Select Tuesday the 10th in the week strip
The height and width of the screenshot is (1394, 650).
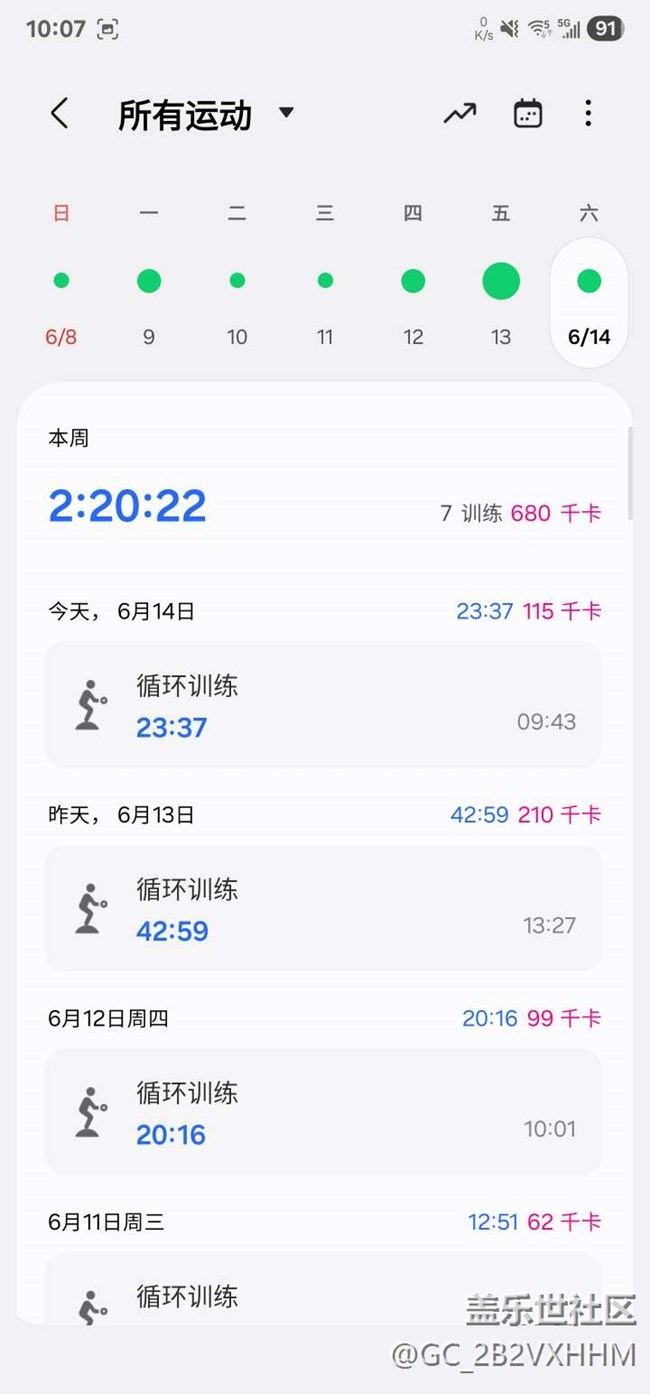pyautogui.click(x=237, y=282)
